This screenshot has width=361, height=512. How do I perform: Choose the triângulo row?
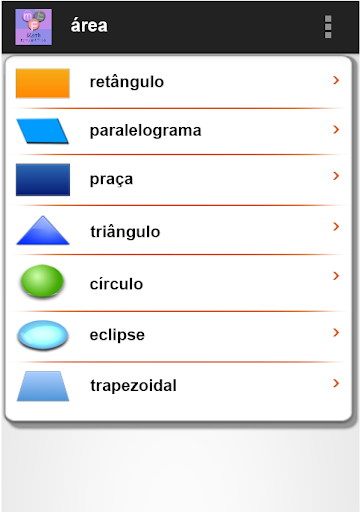click(x=178, y=230)
